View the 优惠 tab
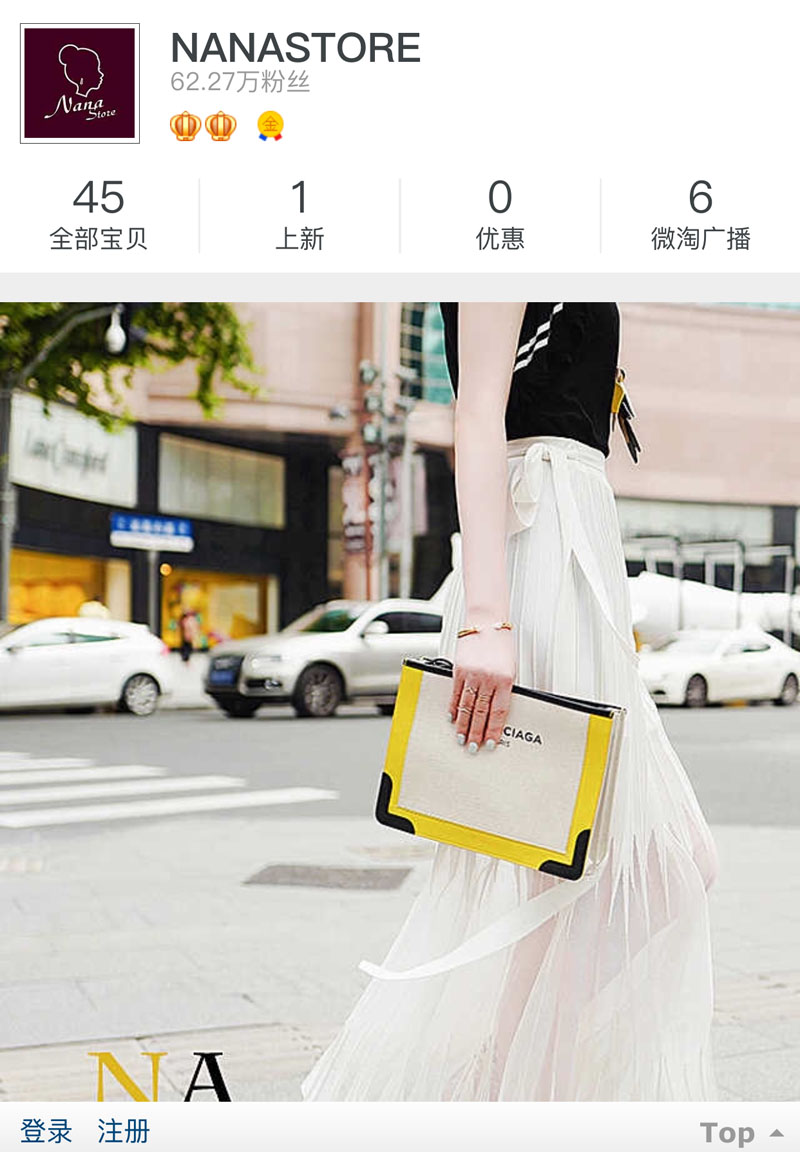Viewport: 800px width, 1152px height. 500,215
